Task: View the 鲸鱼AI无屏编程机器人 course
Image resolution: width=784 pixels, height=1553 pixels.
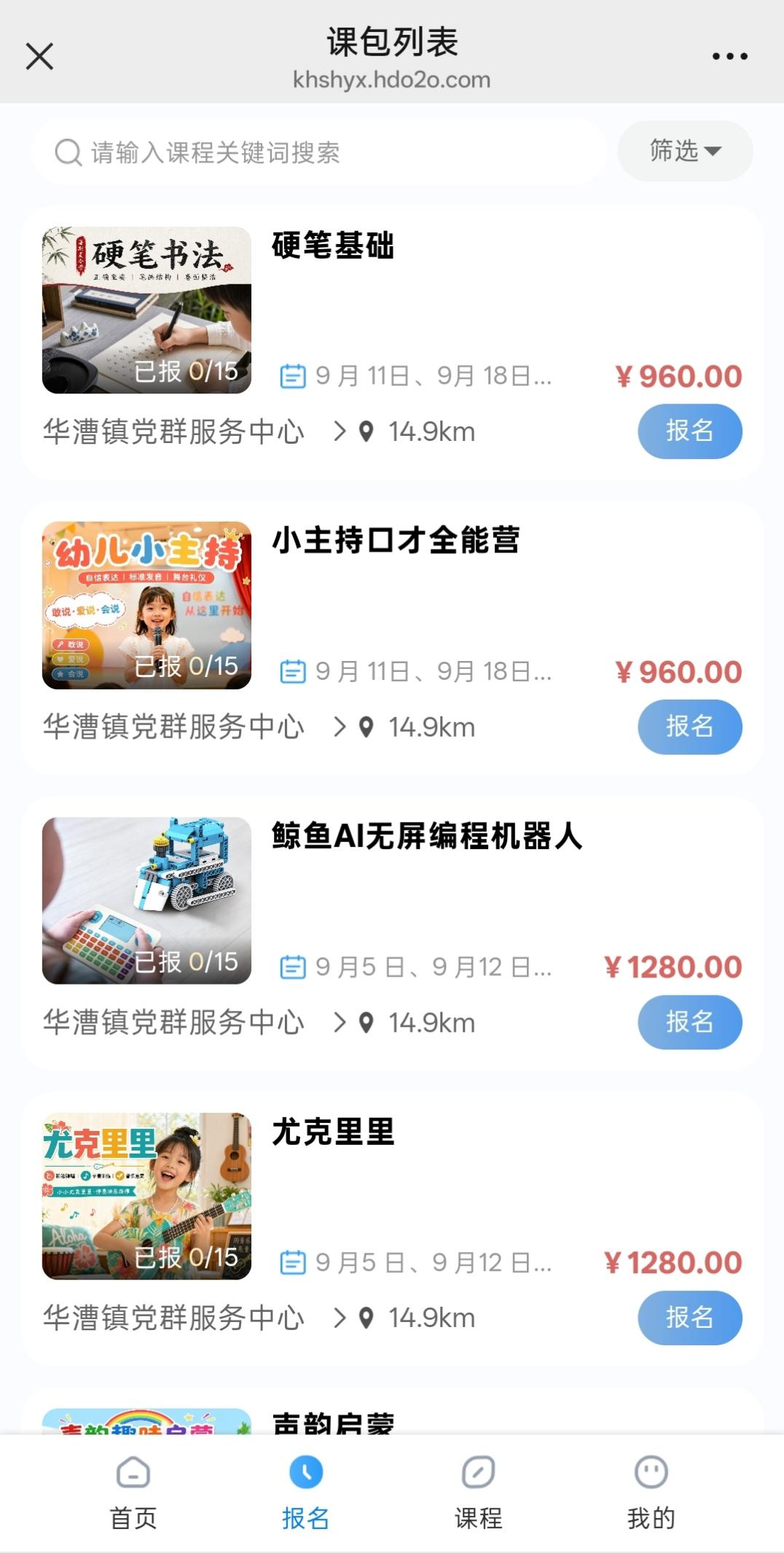Action: tap(392, 934)
